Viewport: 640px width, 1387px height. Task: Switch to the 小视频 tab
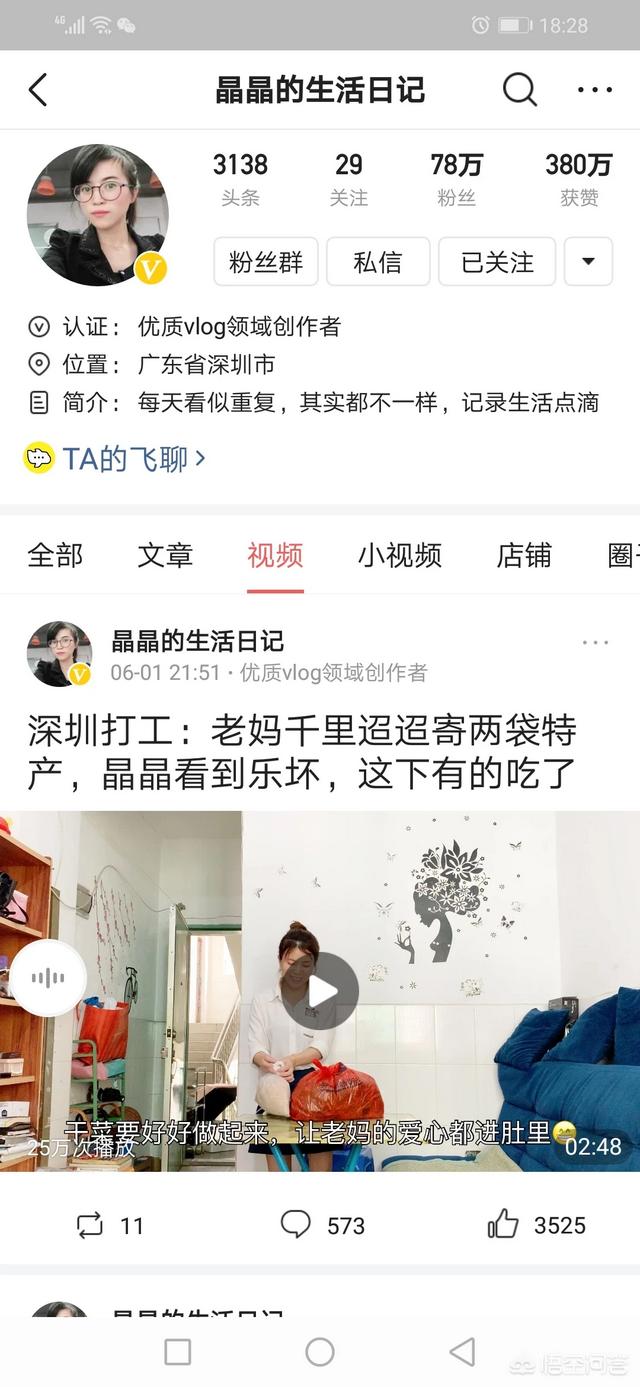pos(400,555)
